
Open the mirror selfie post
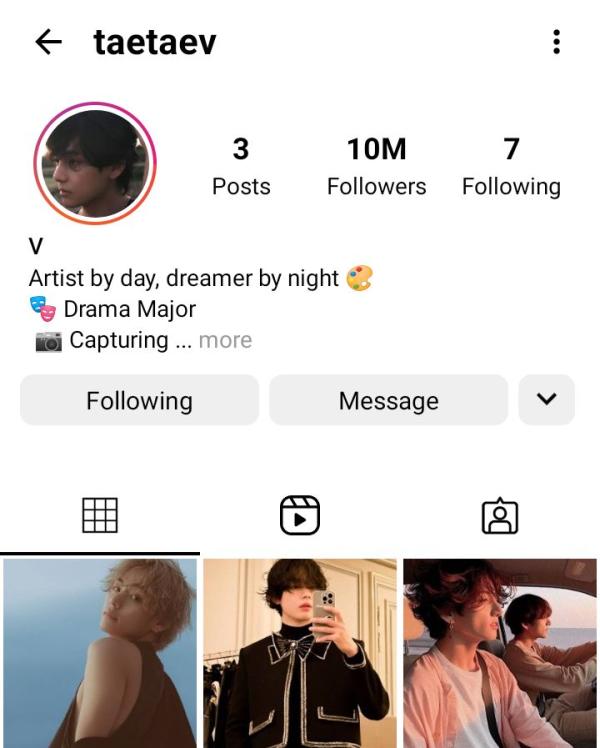300,653
